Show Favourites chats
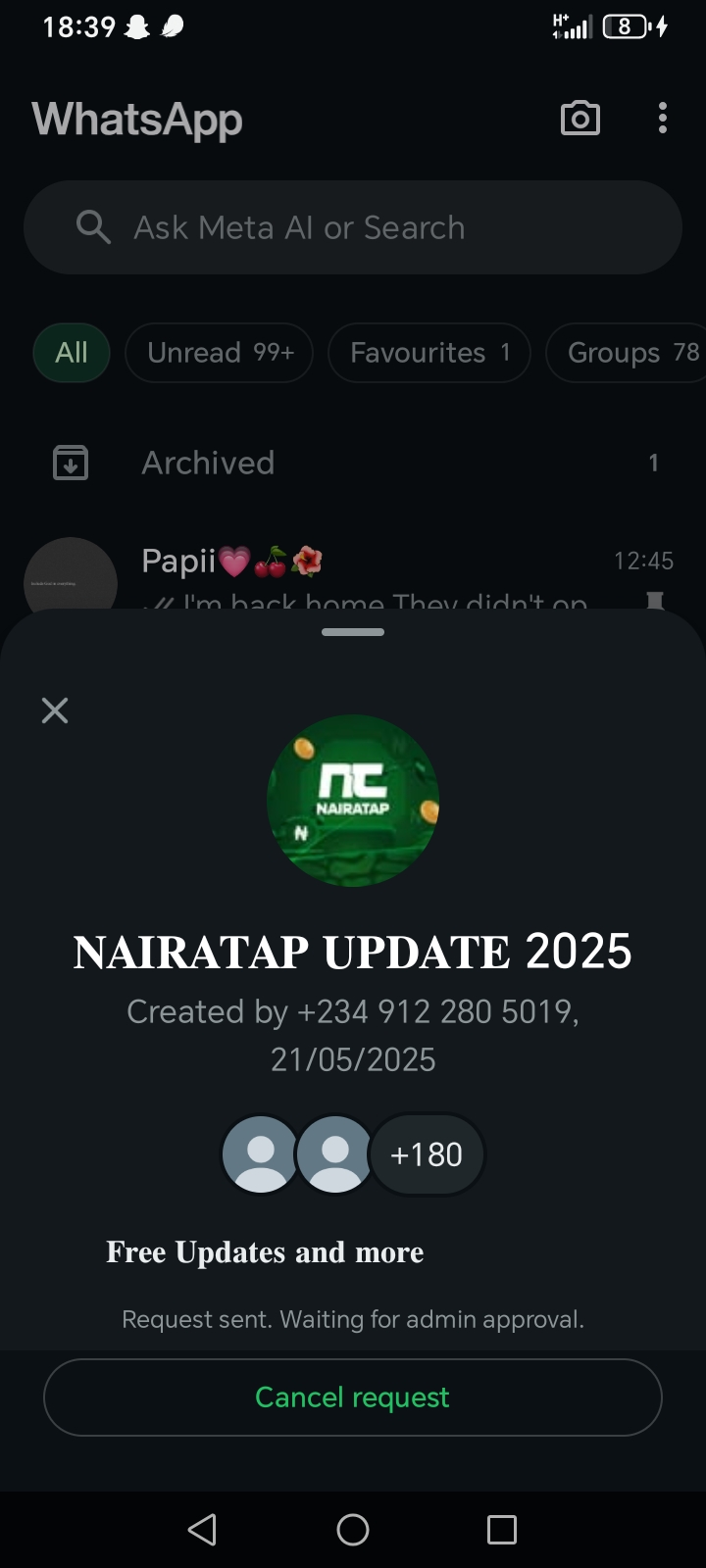Screen dimensions: 706x1568 click(x=429, y=353)
